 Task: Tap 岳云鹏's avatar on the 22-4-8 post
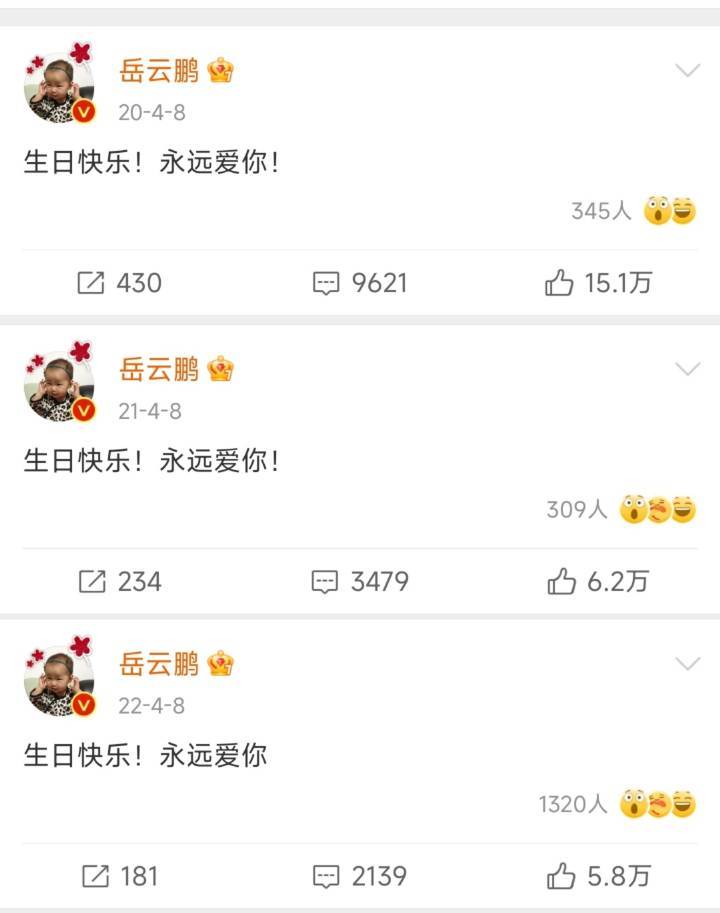(x=59, y=680)
